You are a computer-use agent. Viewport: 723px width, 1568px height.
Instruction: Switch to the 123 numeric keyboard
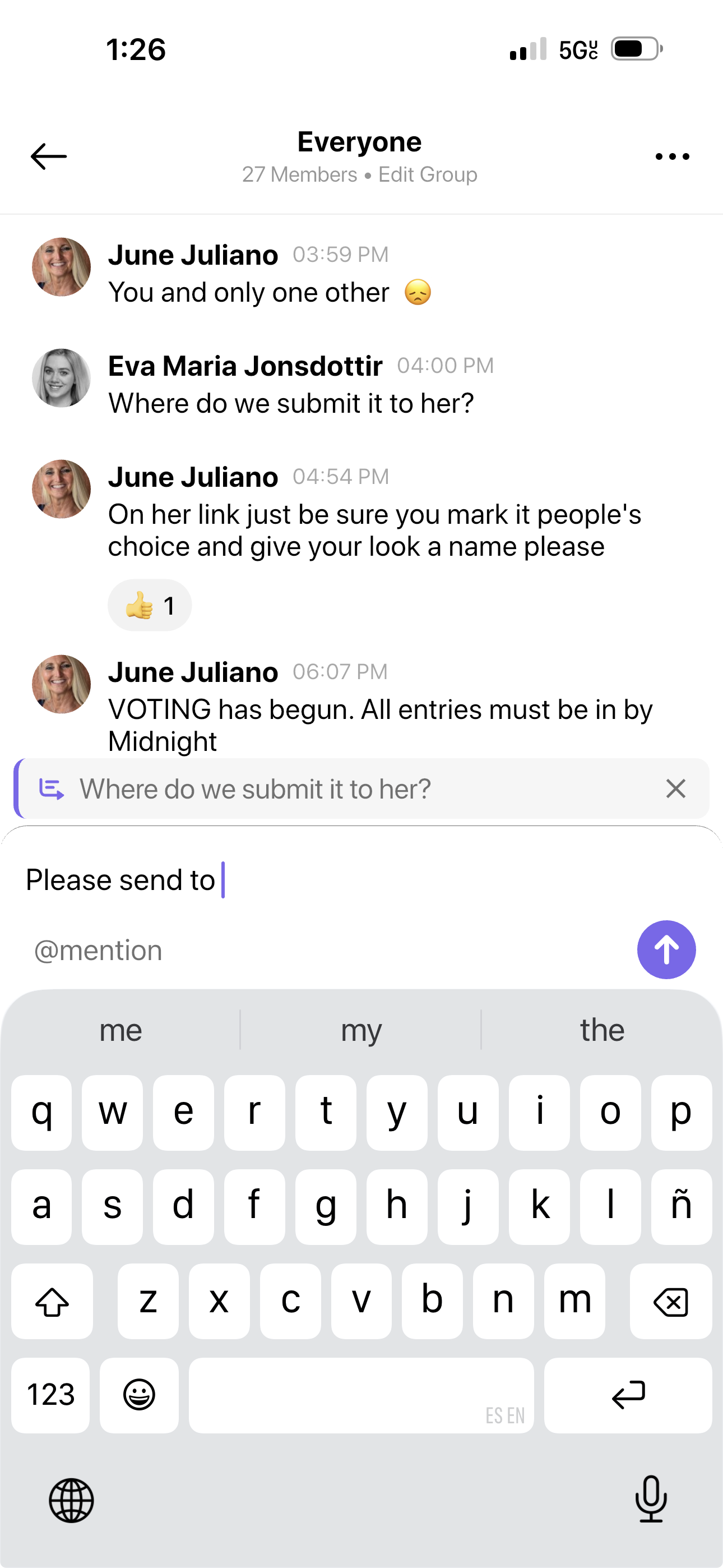point(50,1395)
